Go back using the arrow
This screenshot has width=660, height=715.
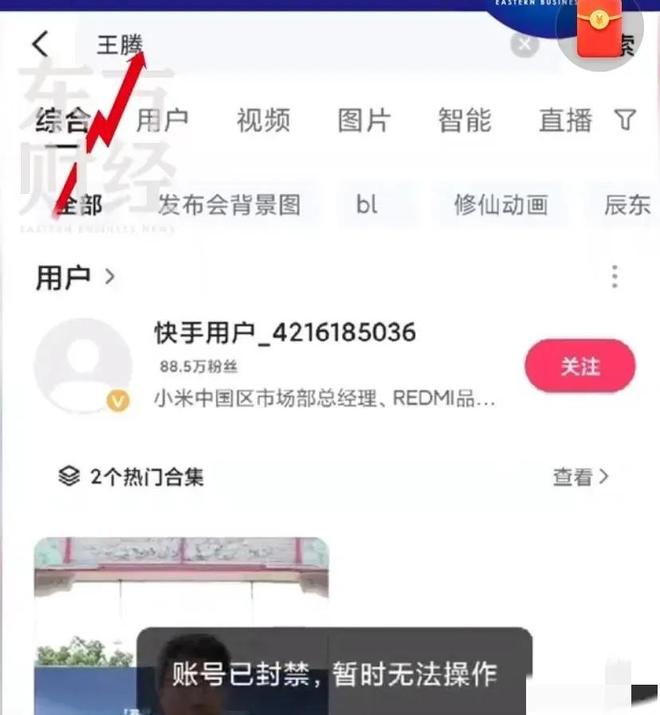(x=40, y=44)
